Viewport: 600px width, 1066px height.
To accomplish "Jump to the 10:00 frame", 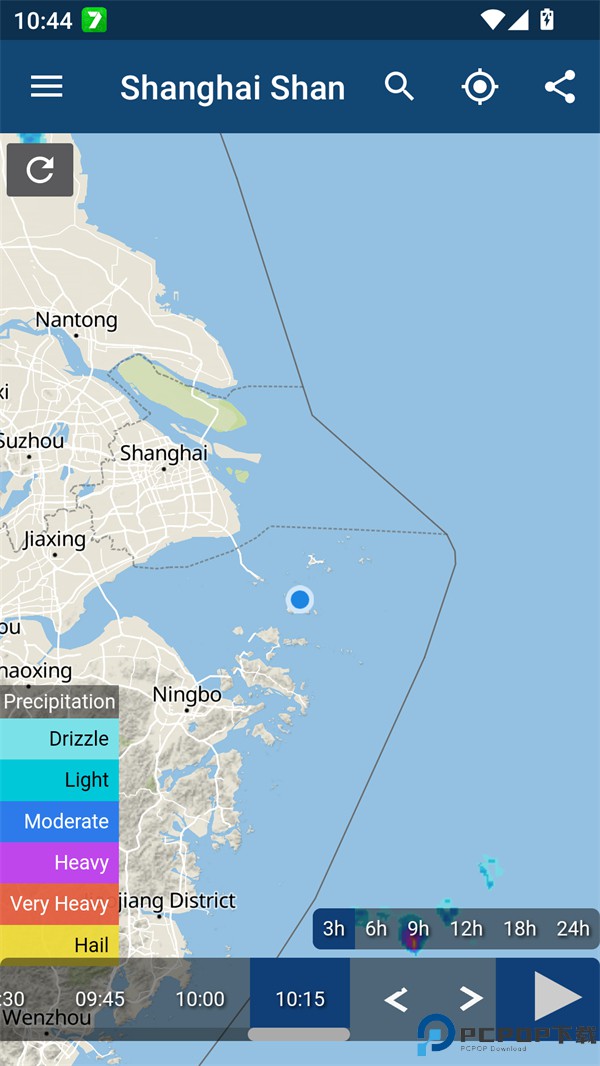I will tap(200, 998).
